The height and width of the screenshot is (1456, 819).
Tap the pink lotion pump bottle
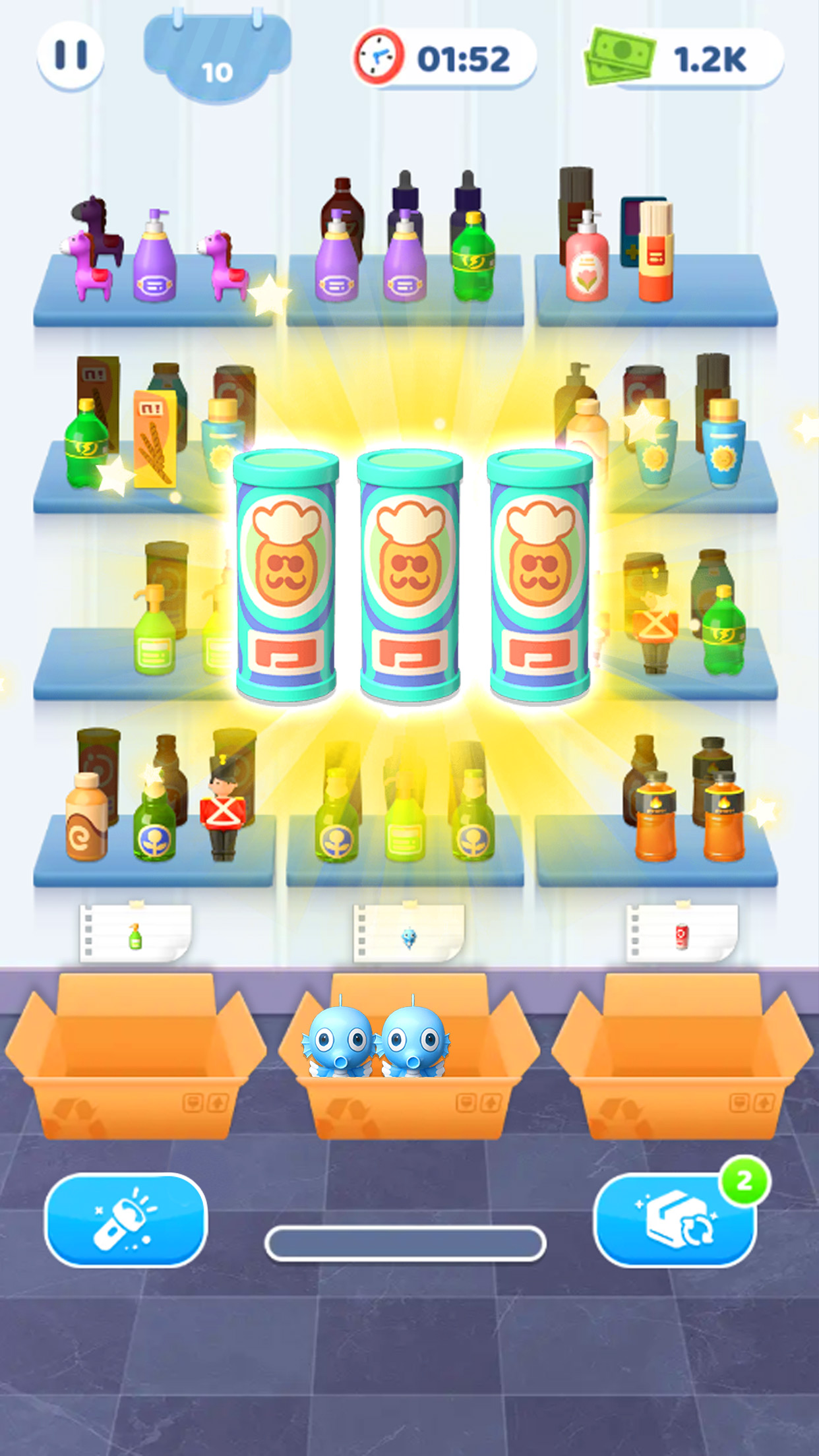pyautogui.click(x=586, y=257)
